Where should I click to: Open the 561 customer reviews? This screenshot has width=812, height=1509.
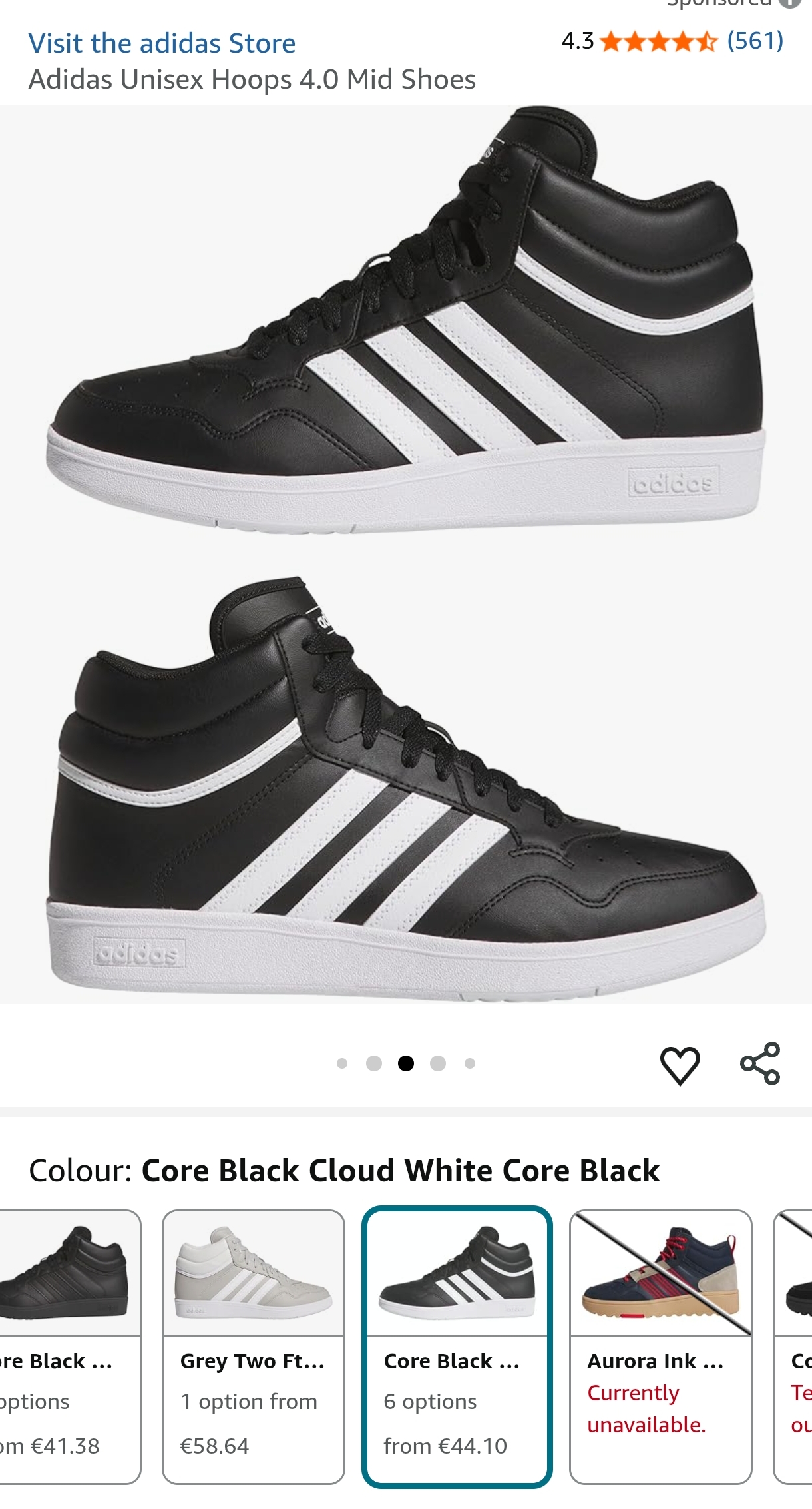point(755,41)
